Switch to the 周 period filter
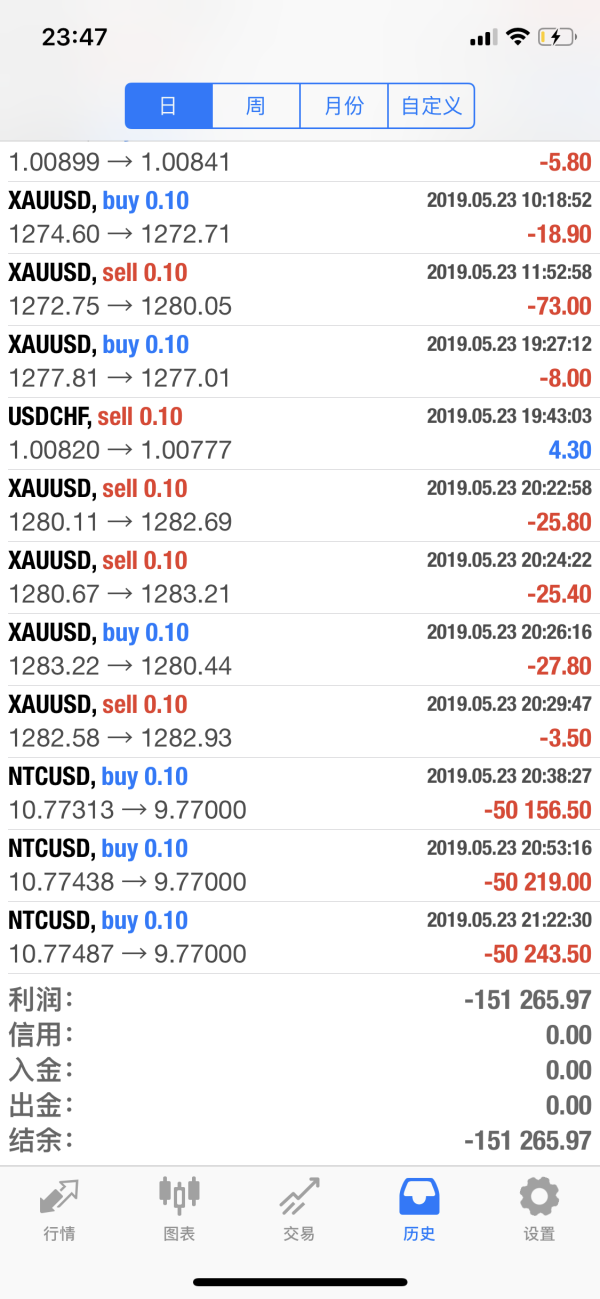The image size is (600, 1299). 256,106
